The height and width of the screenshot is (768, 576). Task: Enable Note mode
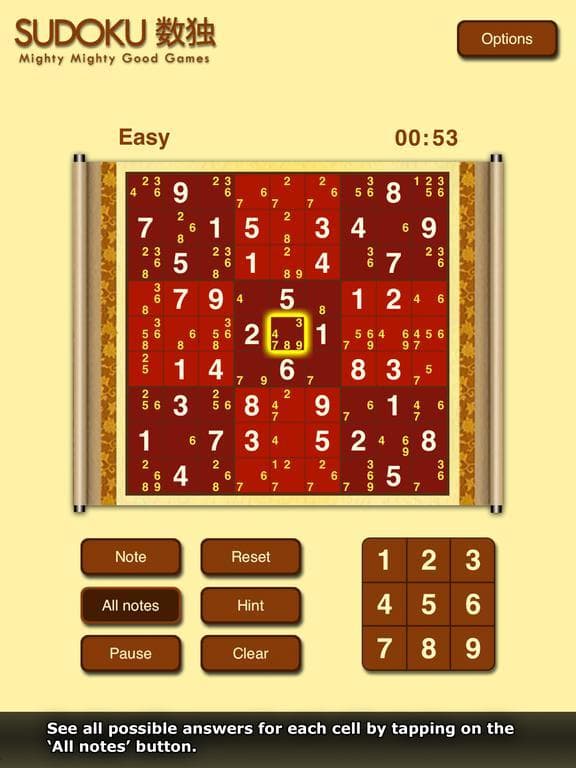click(131, 556)
